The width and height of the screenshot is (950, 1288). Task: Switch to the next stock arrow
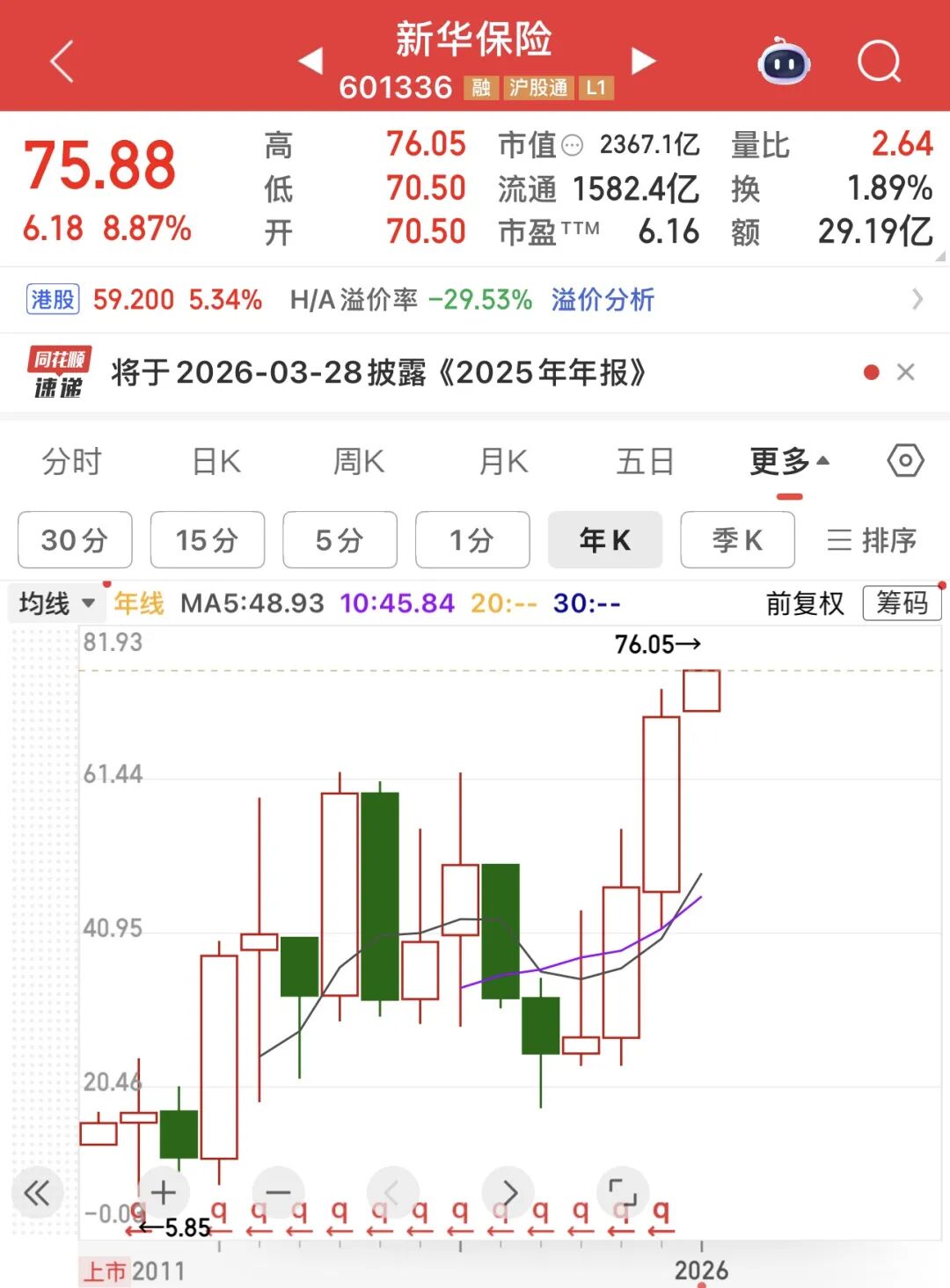pyautogui.click(x=644, y=61)
